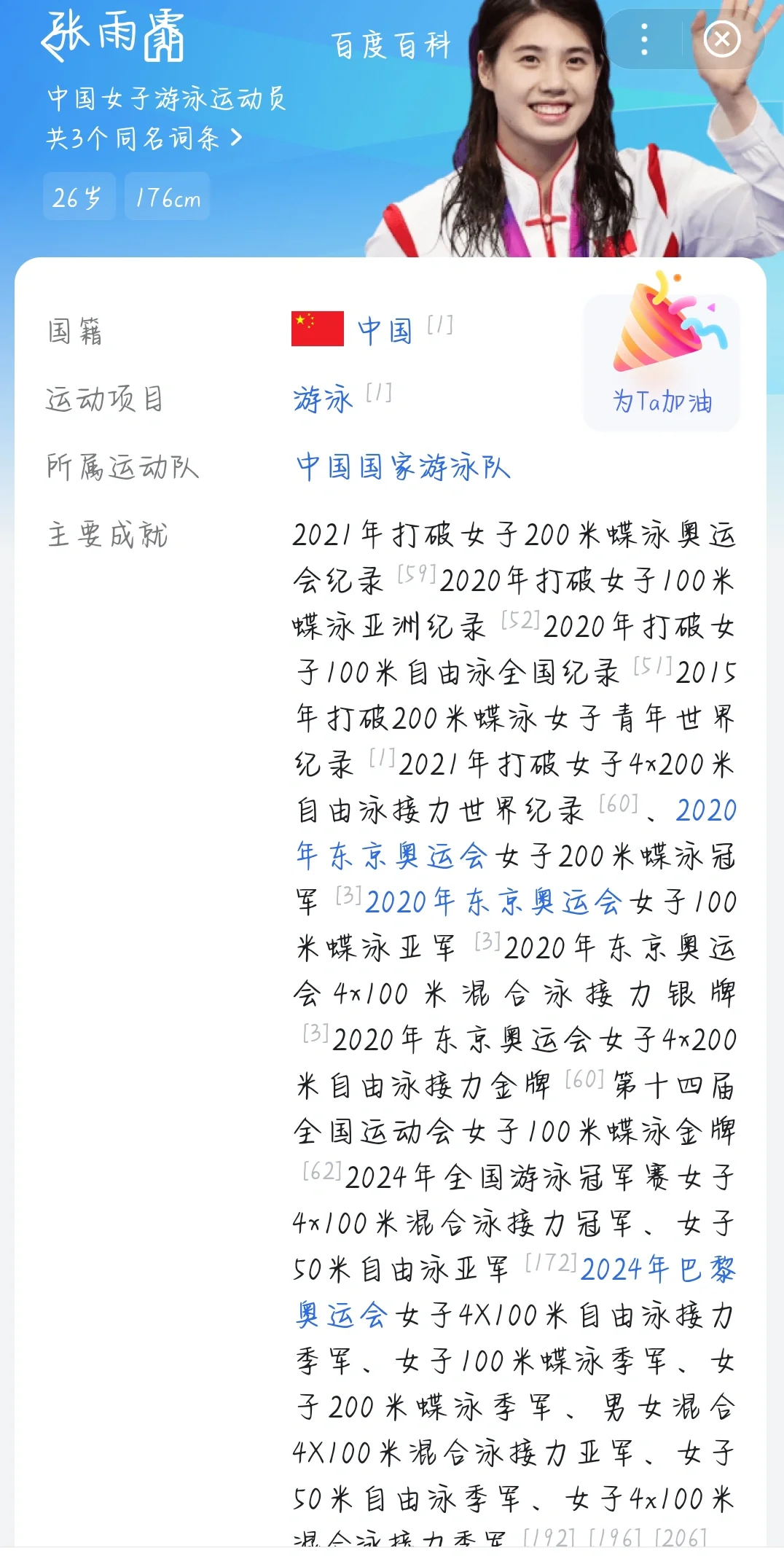Open the 中国国家游泳队 team link
784x1556 pixels.
point(403,467)
